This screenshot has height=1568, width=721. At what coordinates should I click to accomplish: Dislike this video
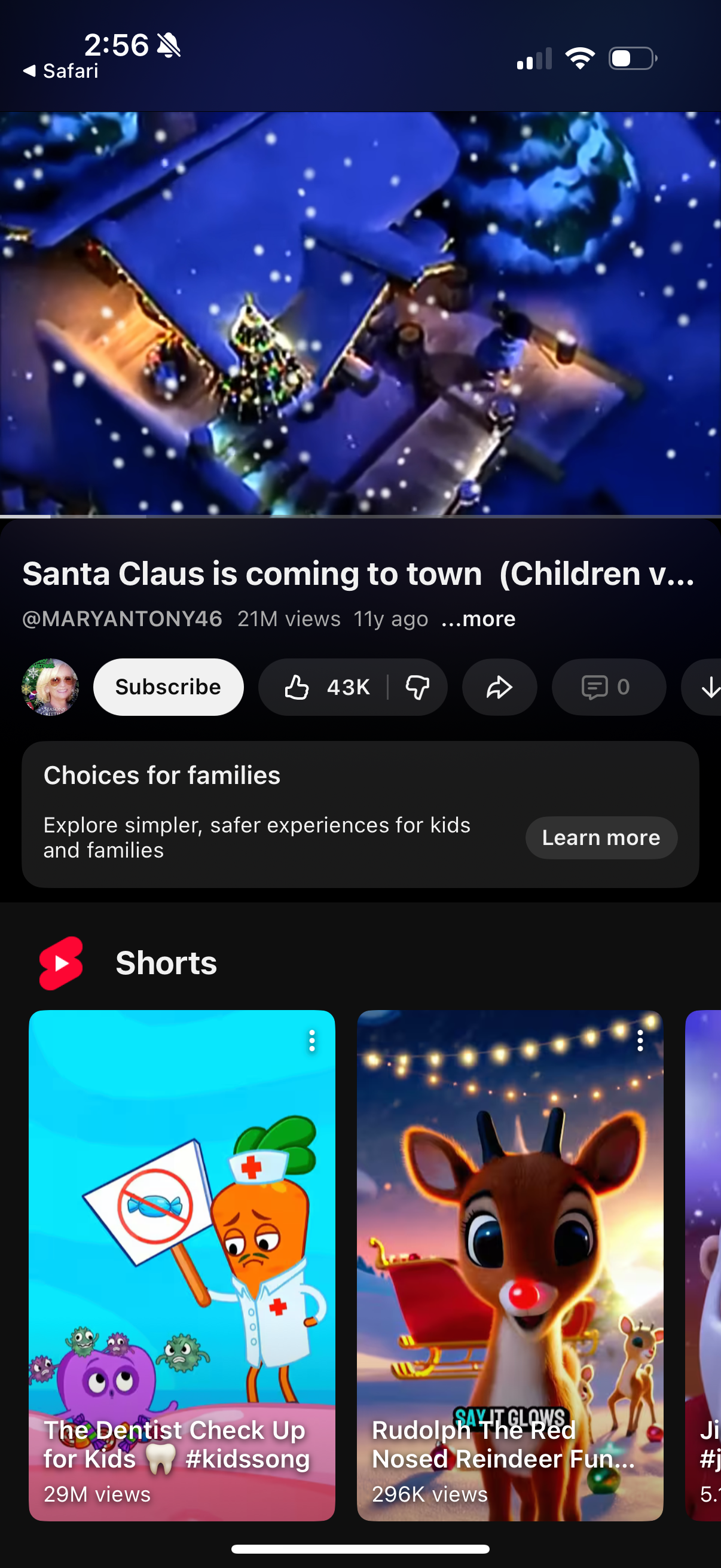point(417,687)
